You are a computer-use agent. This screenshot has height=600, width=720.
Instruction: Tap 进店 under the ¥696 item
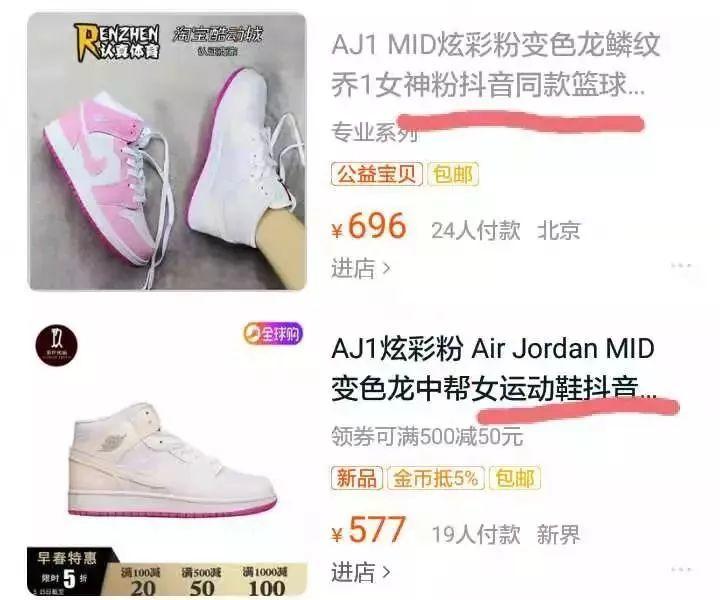pyautogui.click(x=360, y=268)
